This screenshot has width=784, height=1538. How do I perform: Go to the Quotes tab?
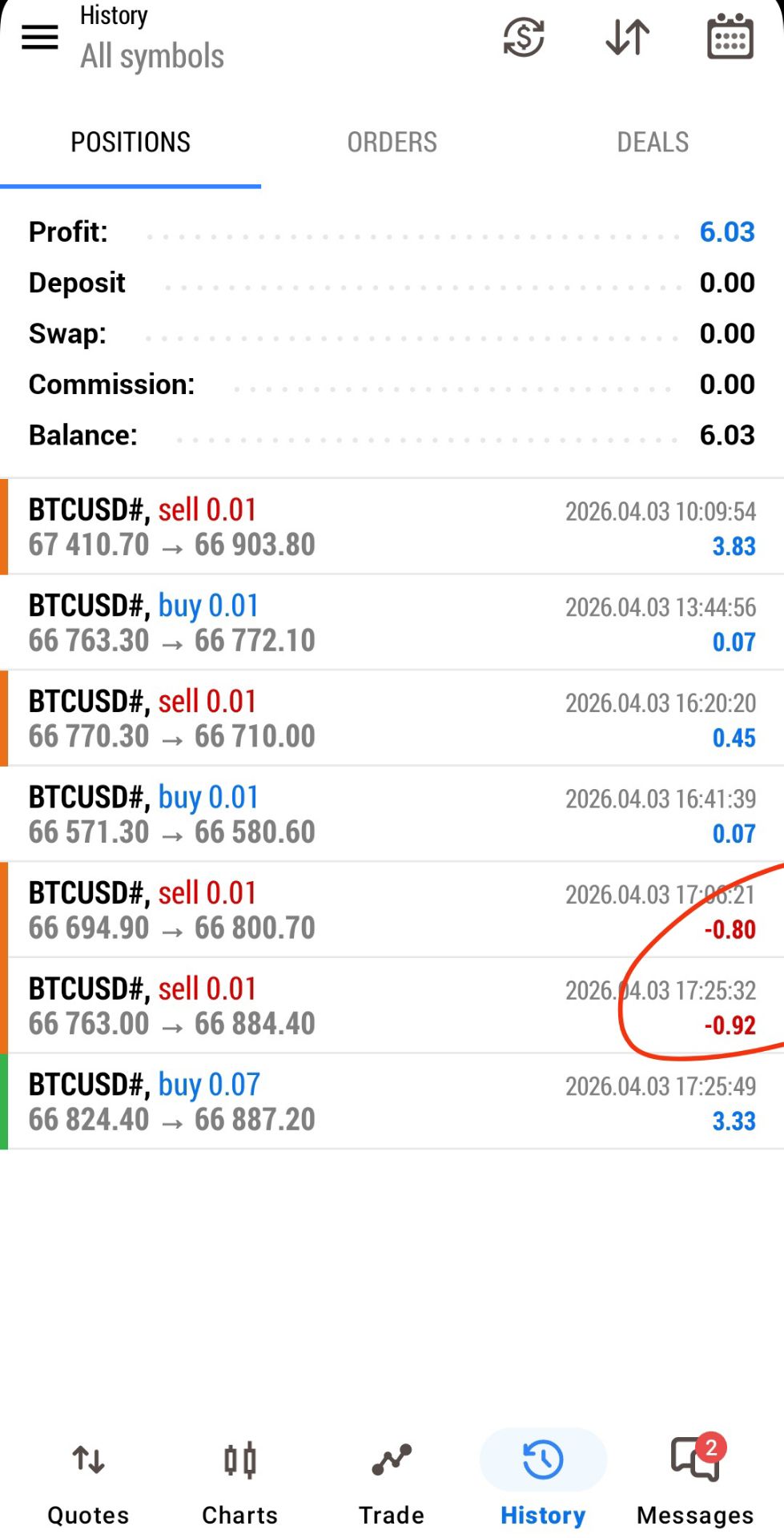point(88,1480)
